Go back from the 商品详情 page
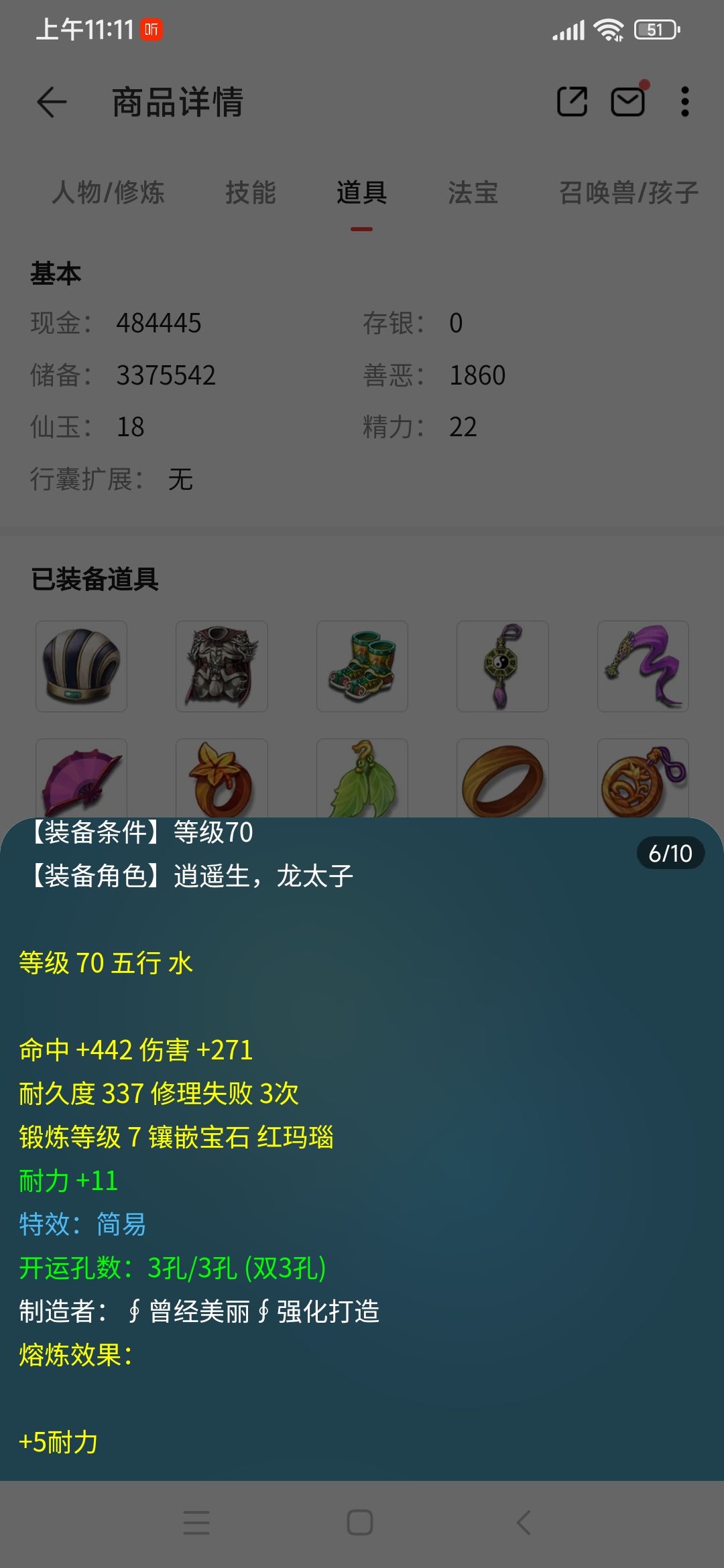The width and height of the screenshot is (724, 1568). point(52,103)
